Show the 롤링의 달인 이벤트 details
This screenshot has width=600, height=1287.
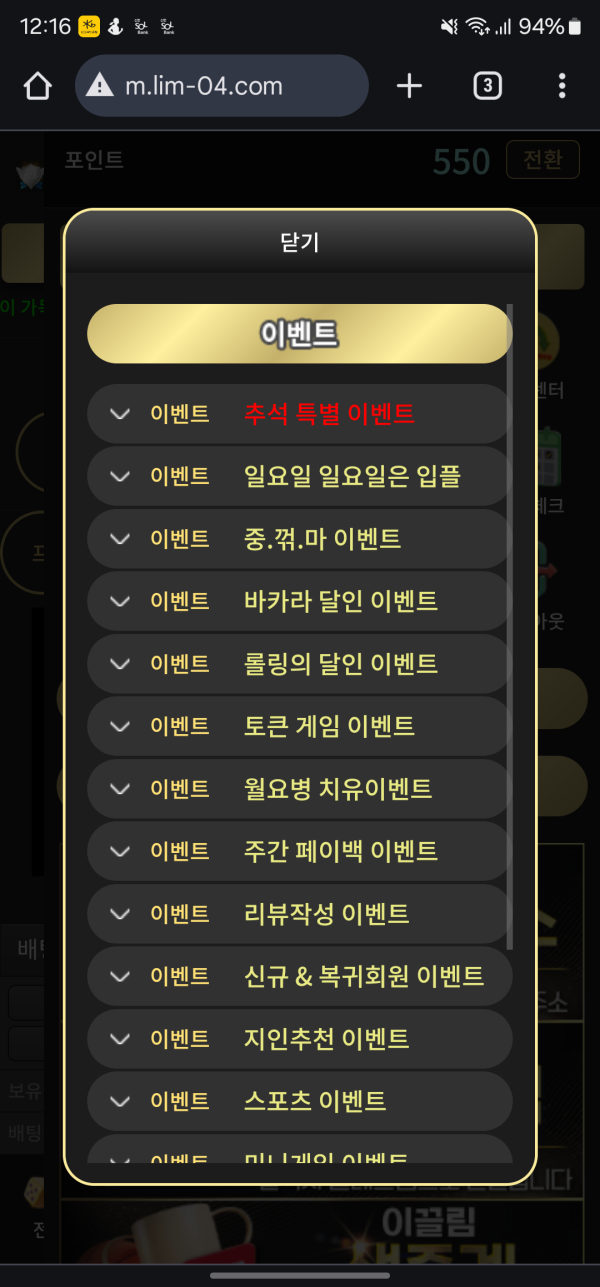[x=300, y=664]
